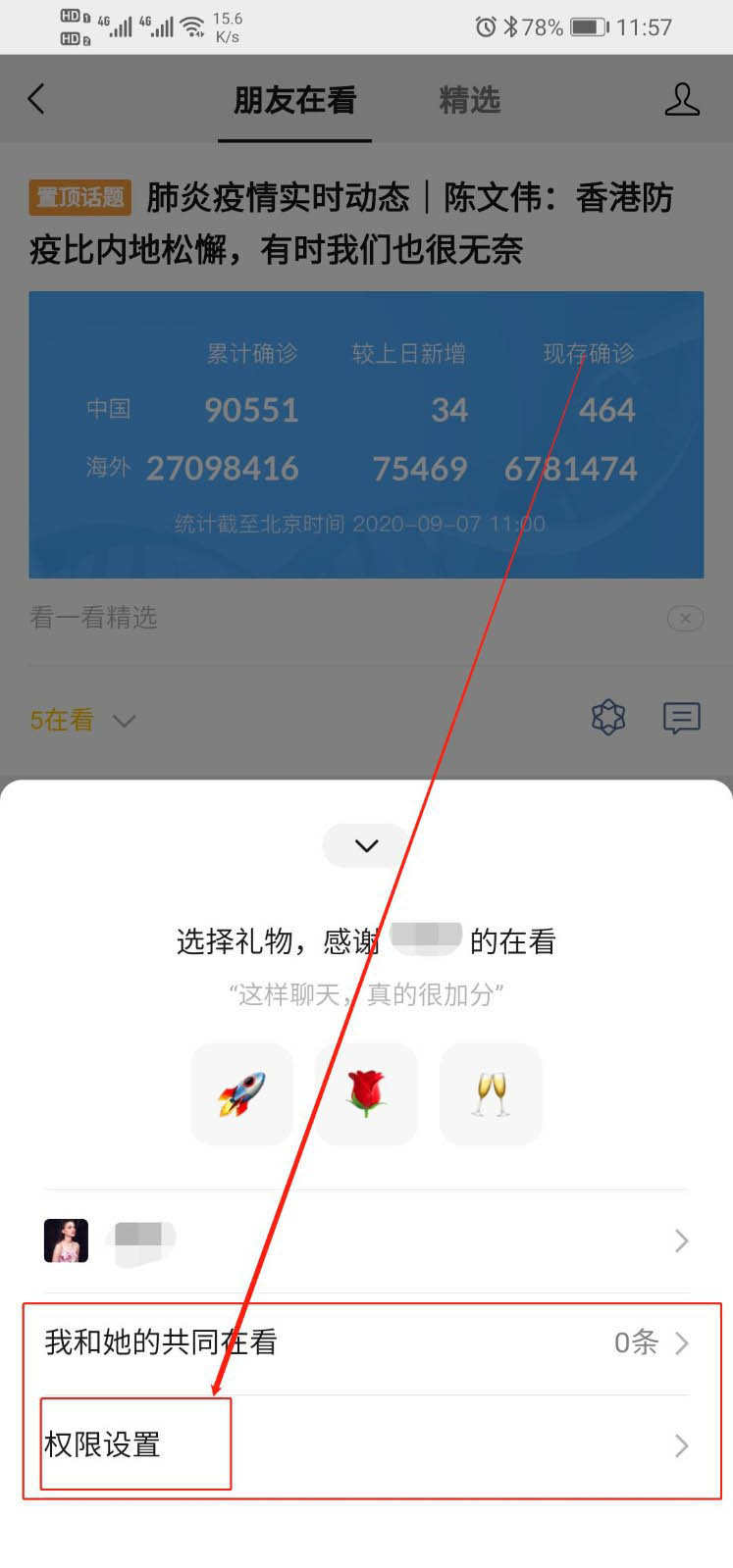Switch to the 朋友在看 tab
The height and width of the screenshot is (1568, 733).
(x=294, y=100)
